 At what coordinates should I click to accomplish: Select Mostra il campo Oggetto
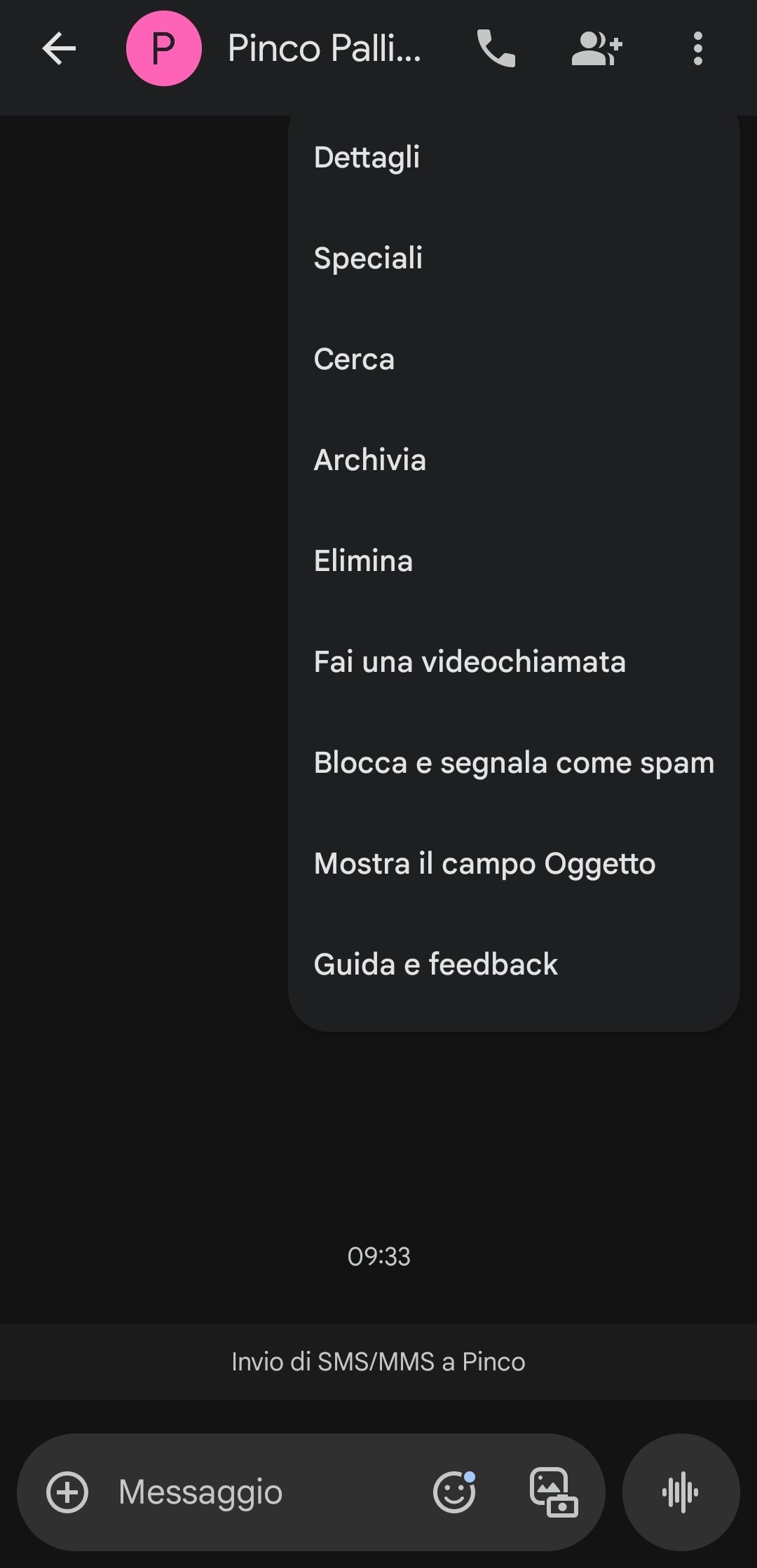pos(514,863)
